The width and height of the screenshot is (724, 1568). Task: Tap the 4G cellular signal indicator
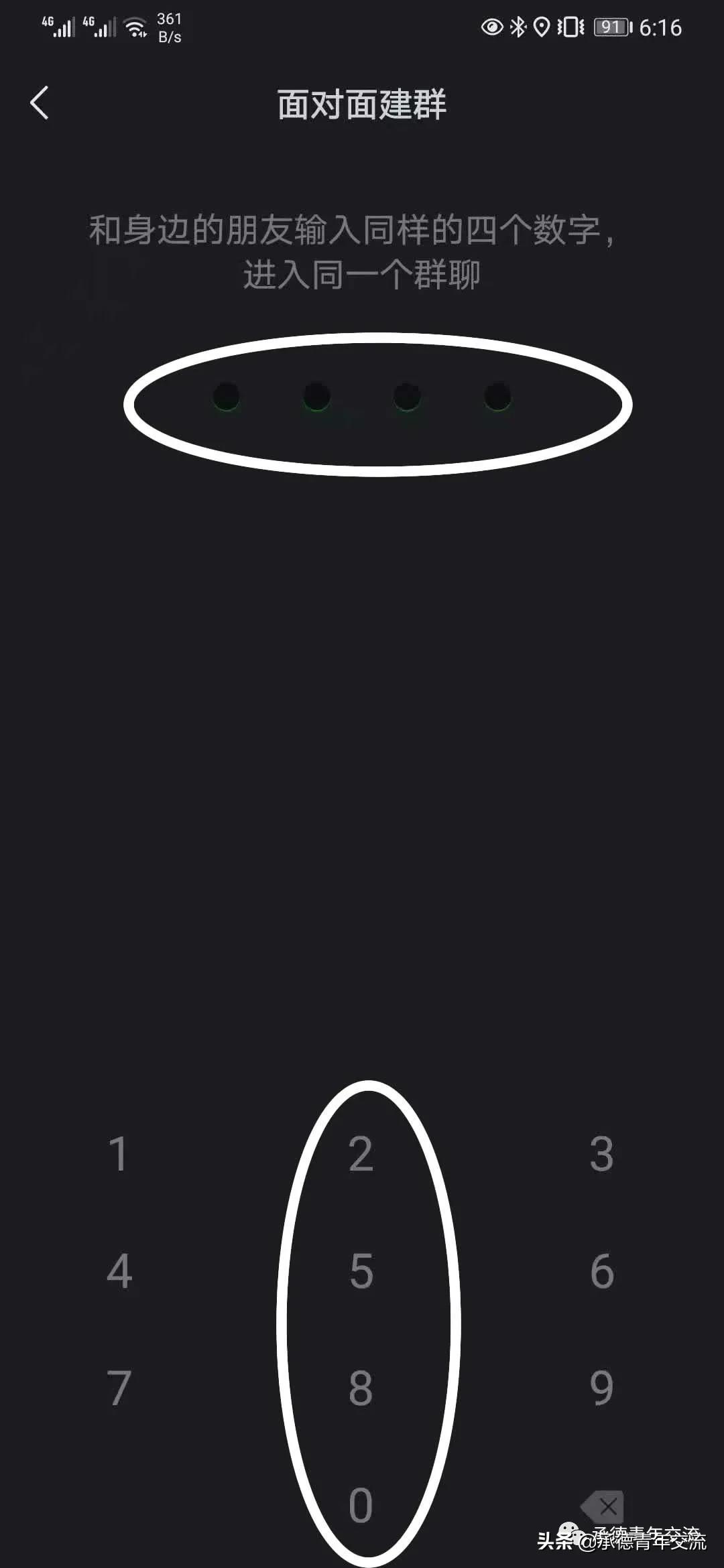point(57,28)
